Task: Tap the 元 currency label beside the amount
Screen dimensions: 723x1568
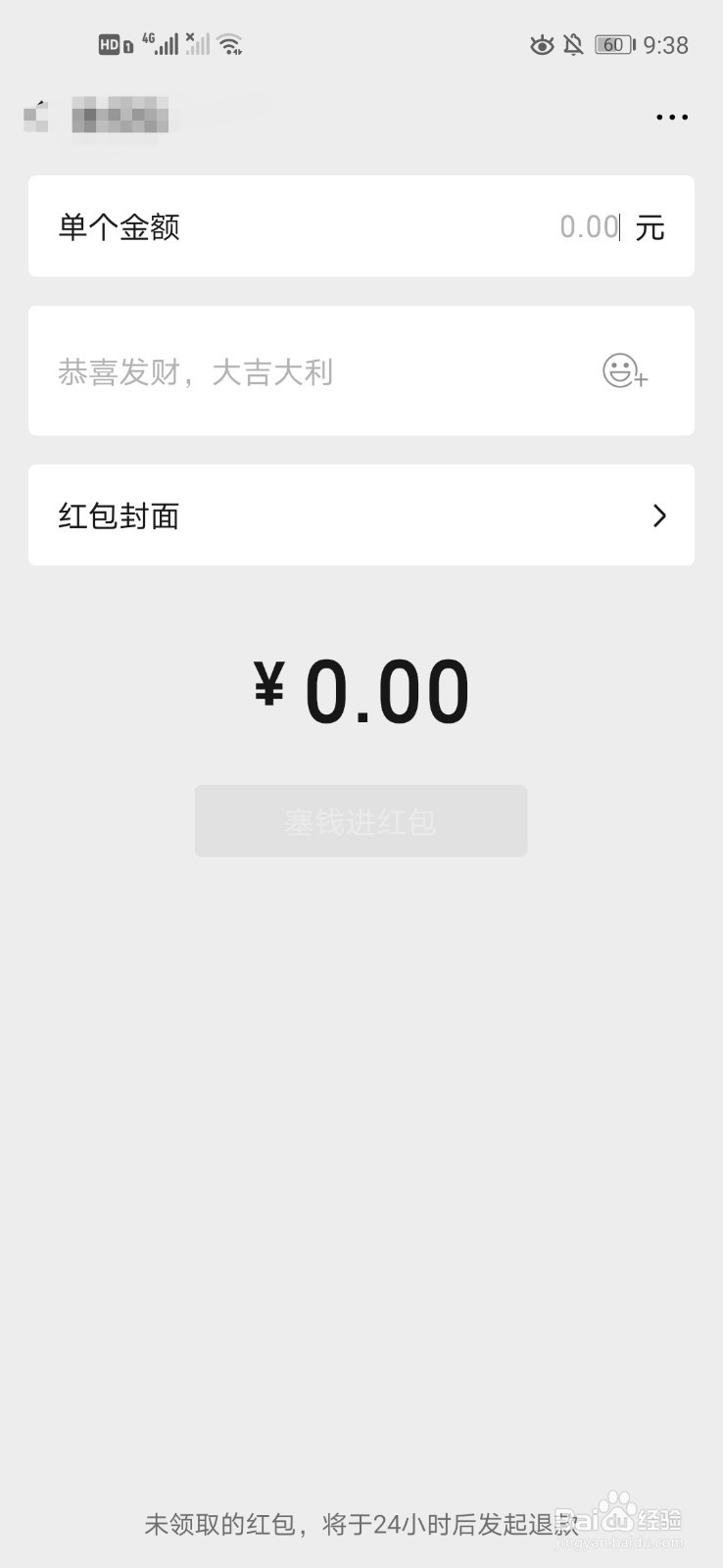Action: 651,226
